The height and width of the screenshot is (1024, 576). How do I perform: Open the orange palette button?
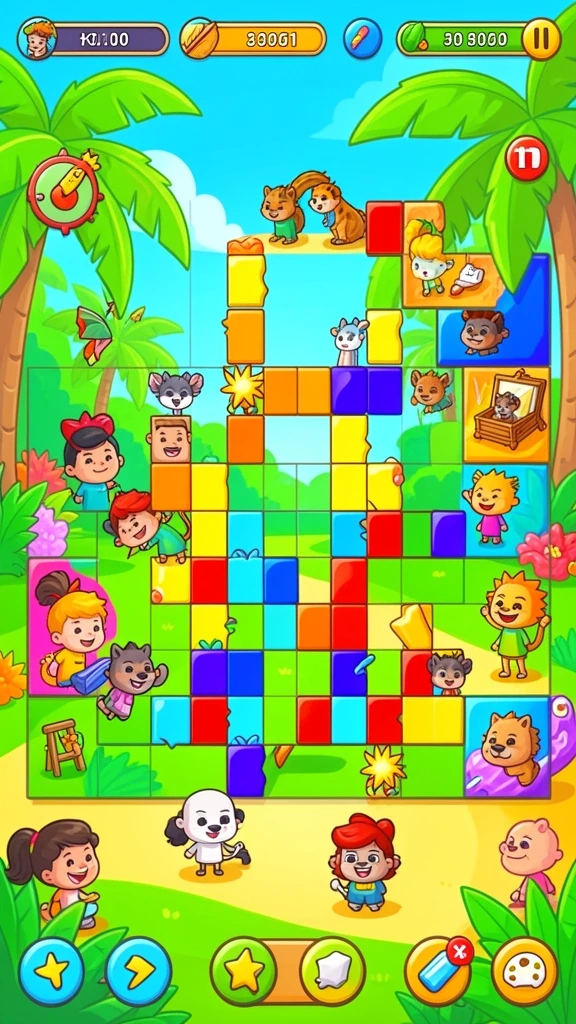524,971
